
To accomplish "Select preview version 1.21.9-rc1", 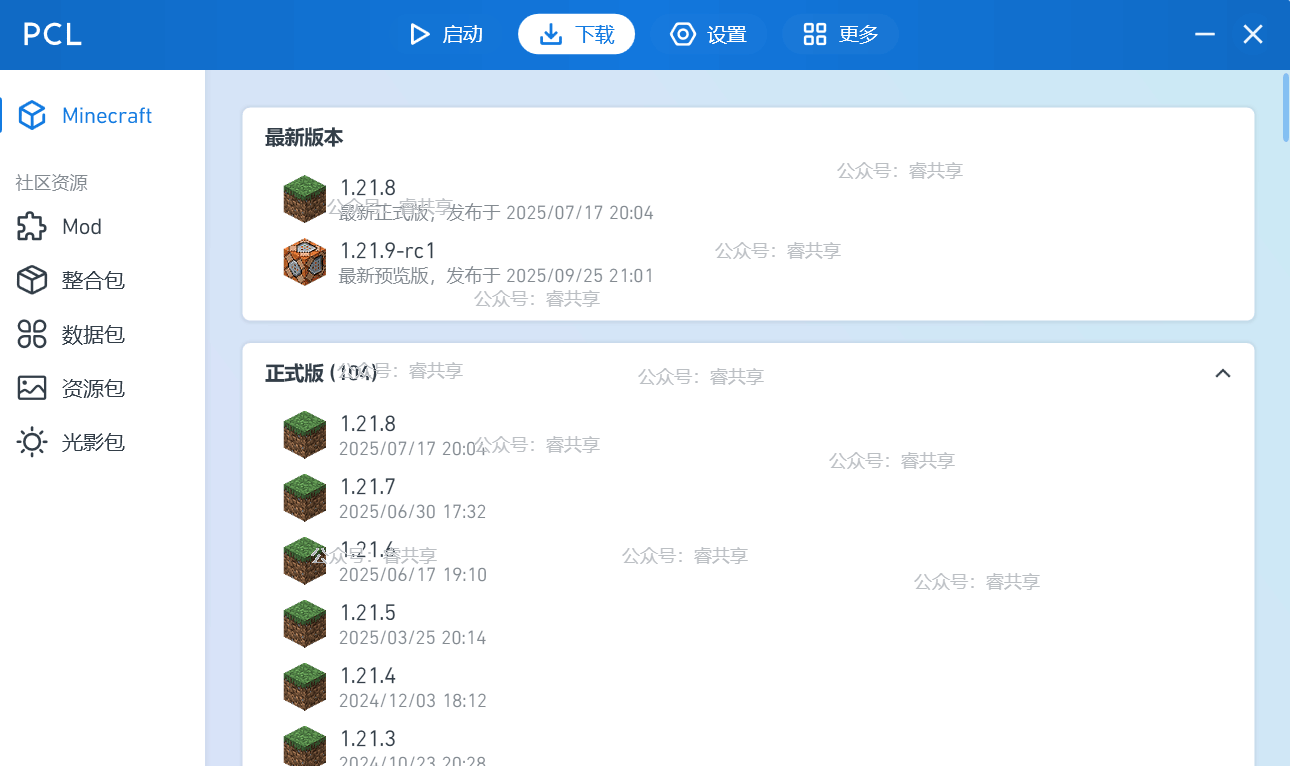I will pyautogui.click(x=495, y=262).
